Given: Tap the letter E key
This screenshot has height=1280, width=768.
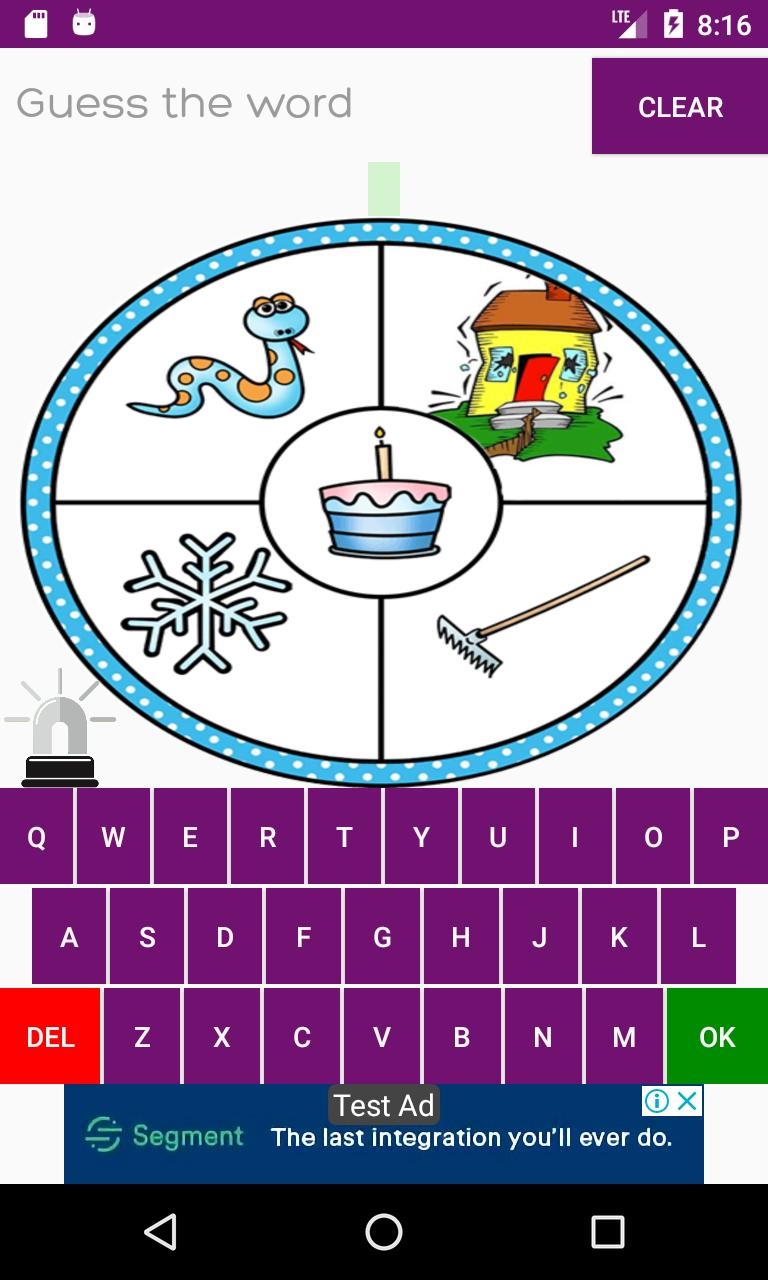Looking at the screenshot, I should [x=190, y=837].
